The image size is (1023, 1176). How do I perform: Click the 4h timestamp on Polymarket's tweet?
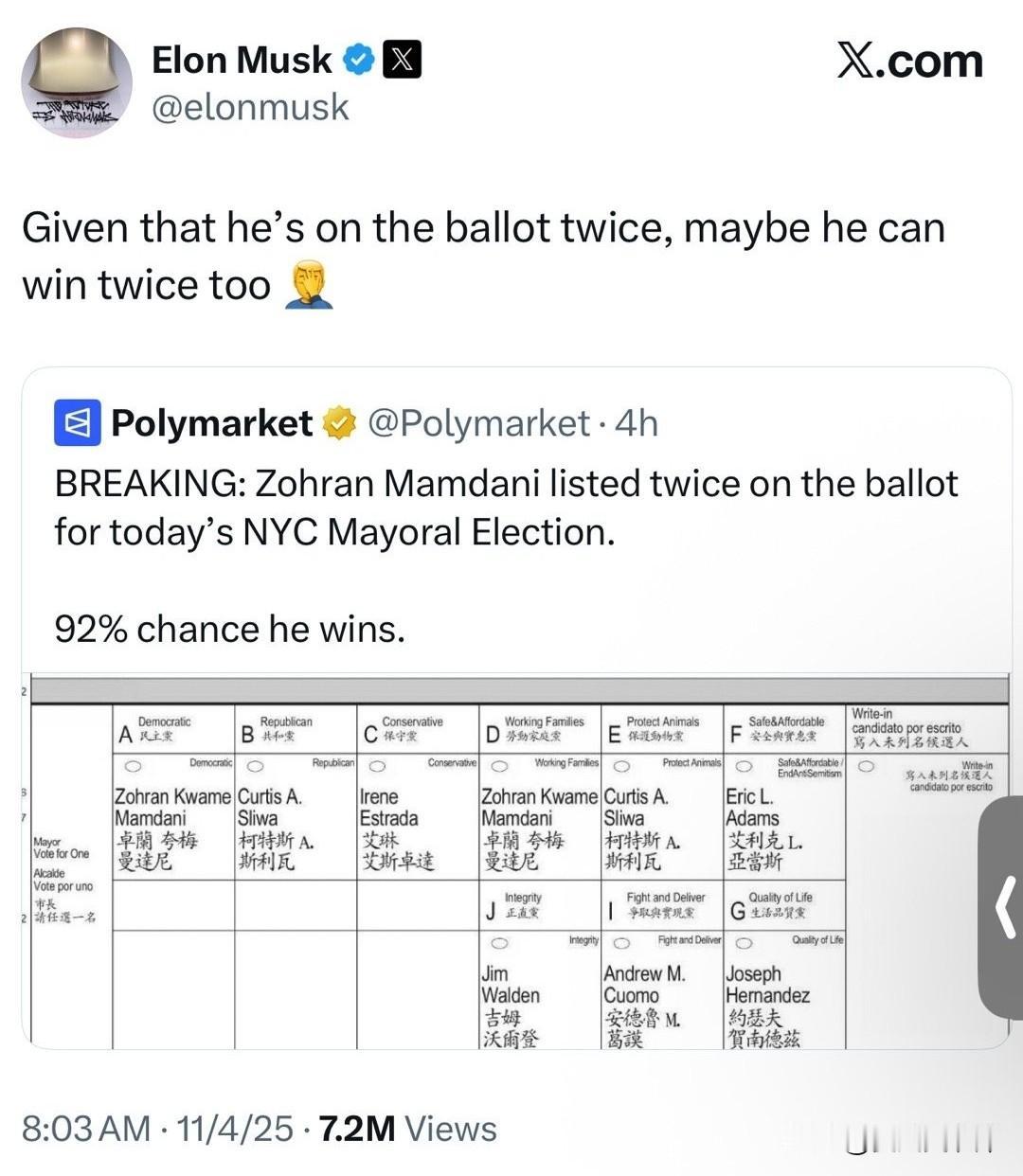(637, 423)
